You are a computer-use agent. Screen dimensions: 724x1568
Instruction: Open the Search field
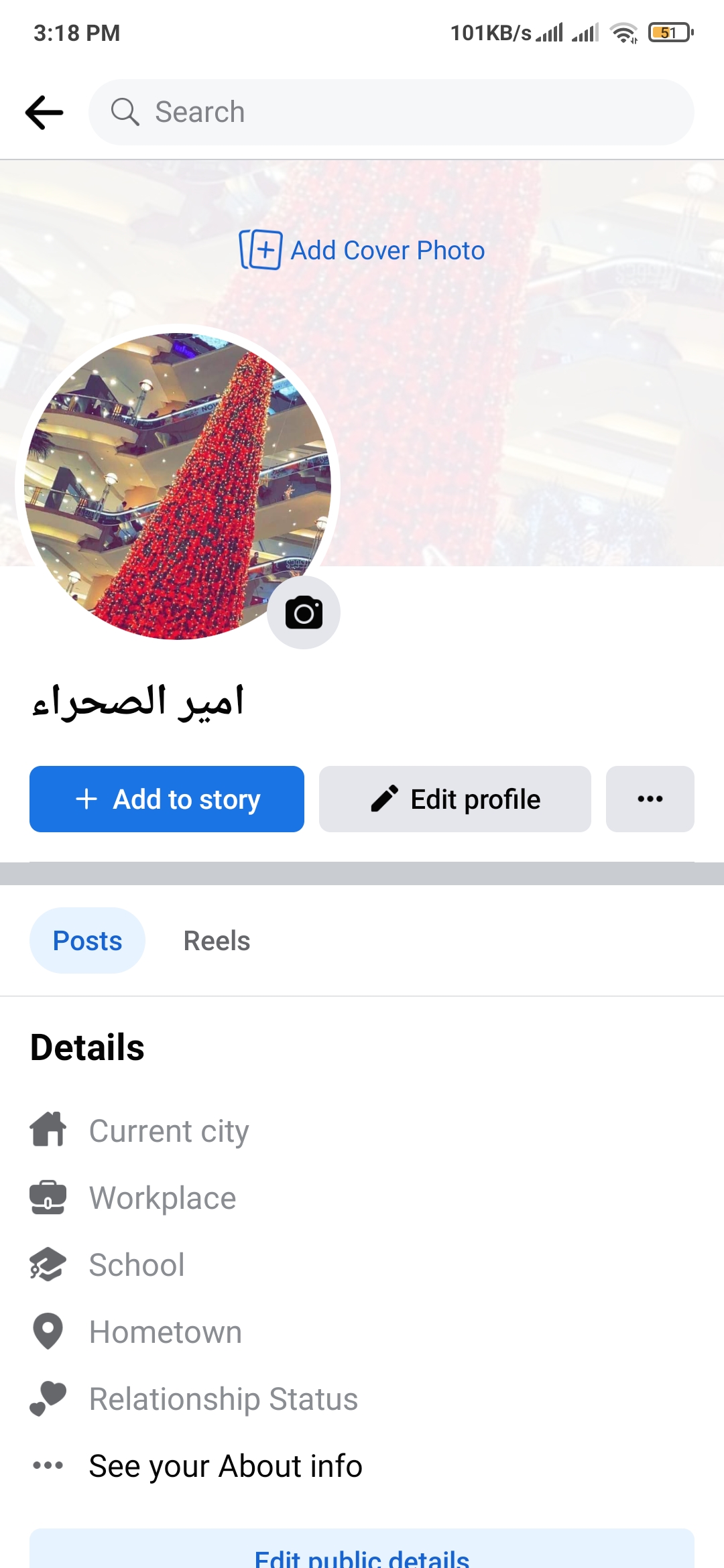(391, 112)
